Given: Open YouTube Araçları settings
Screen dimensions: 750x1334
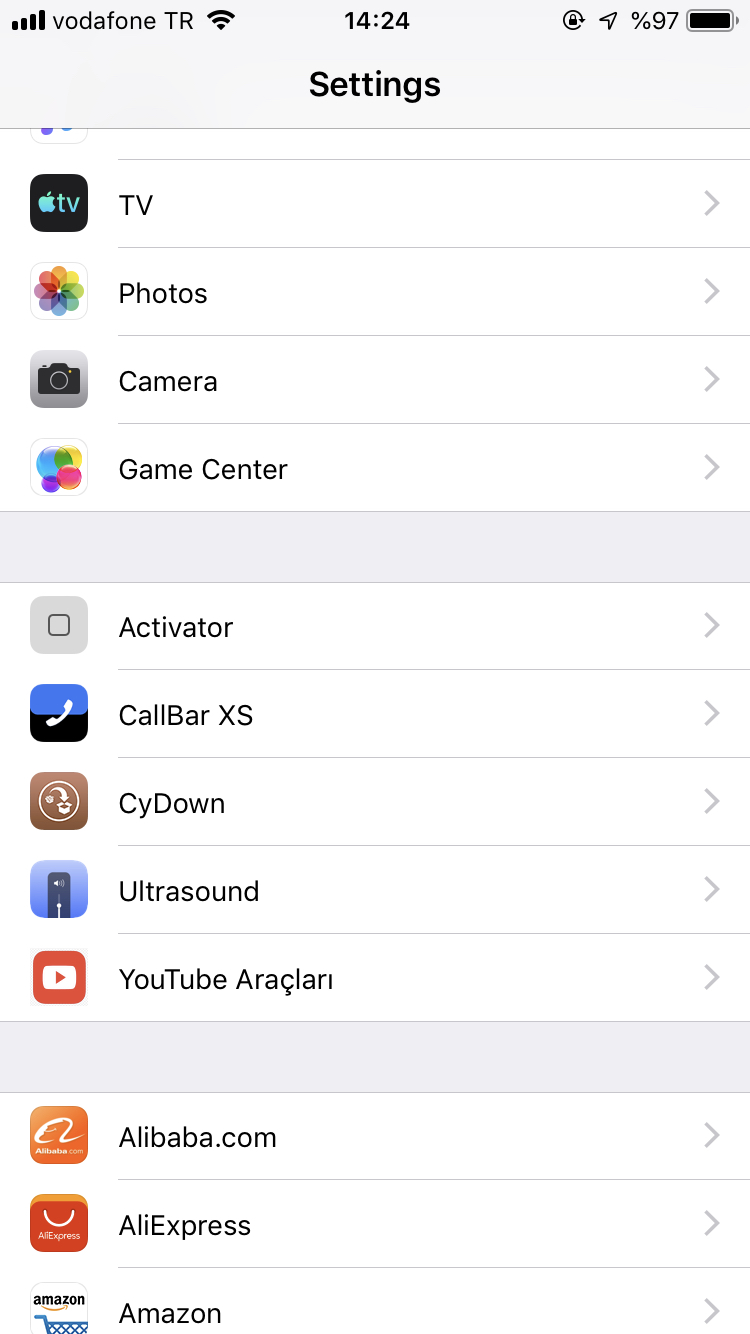Looking at the screenshot, I should [375, 978].
